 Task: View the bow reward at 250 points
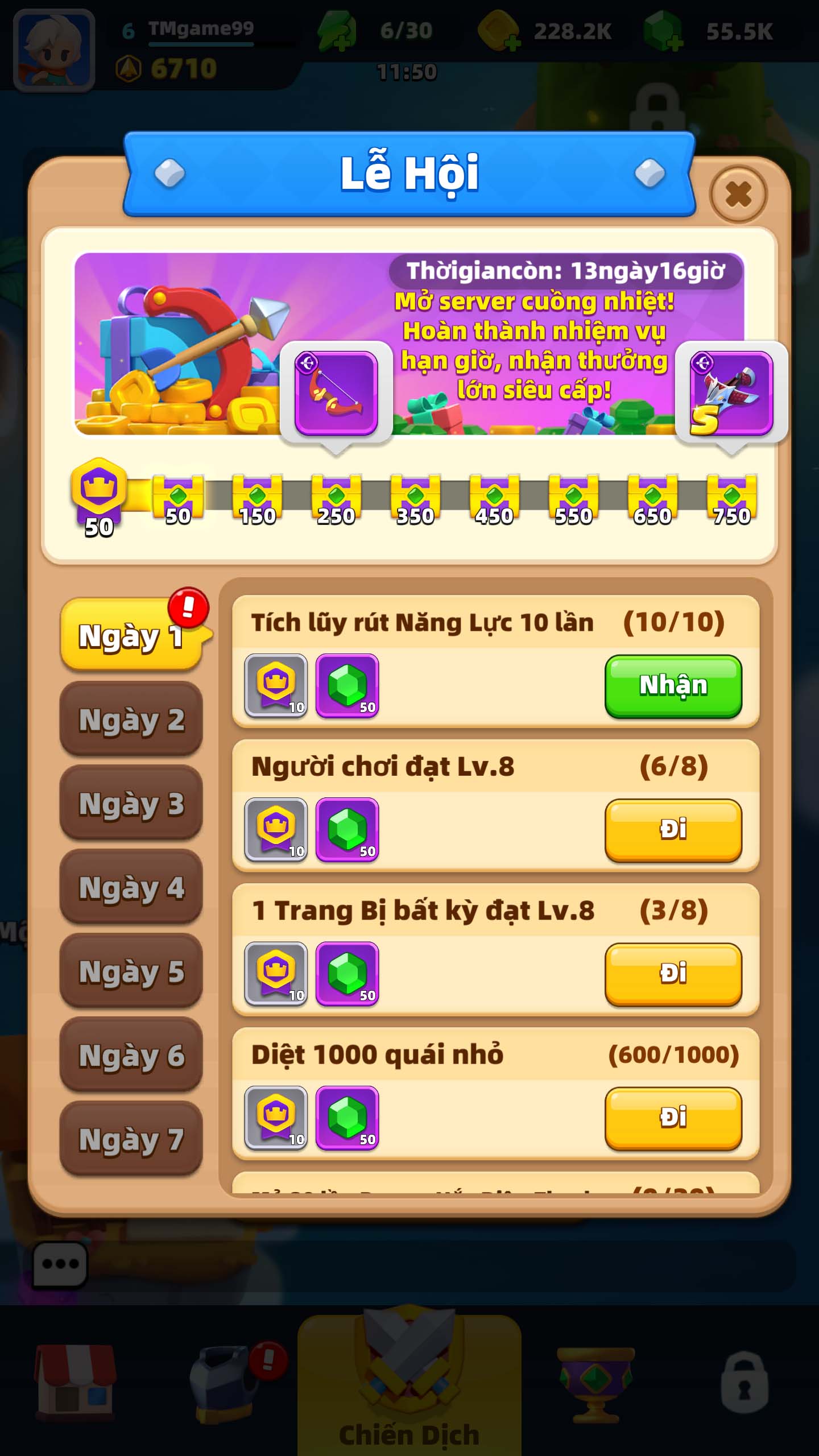click(x=336, y=392)
